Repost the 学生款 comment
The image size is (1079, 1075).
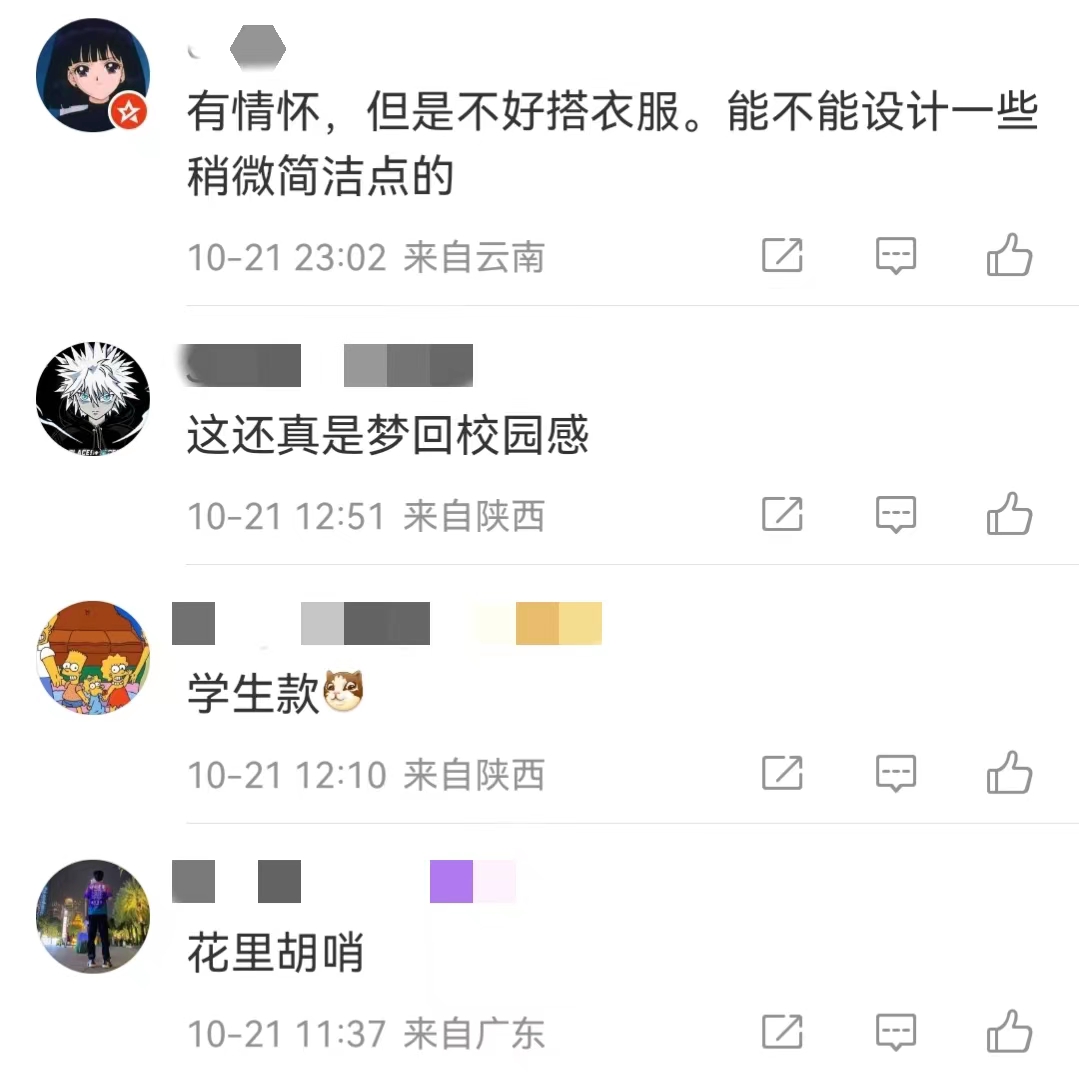click(782, 773)
